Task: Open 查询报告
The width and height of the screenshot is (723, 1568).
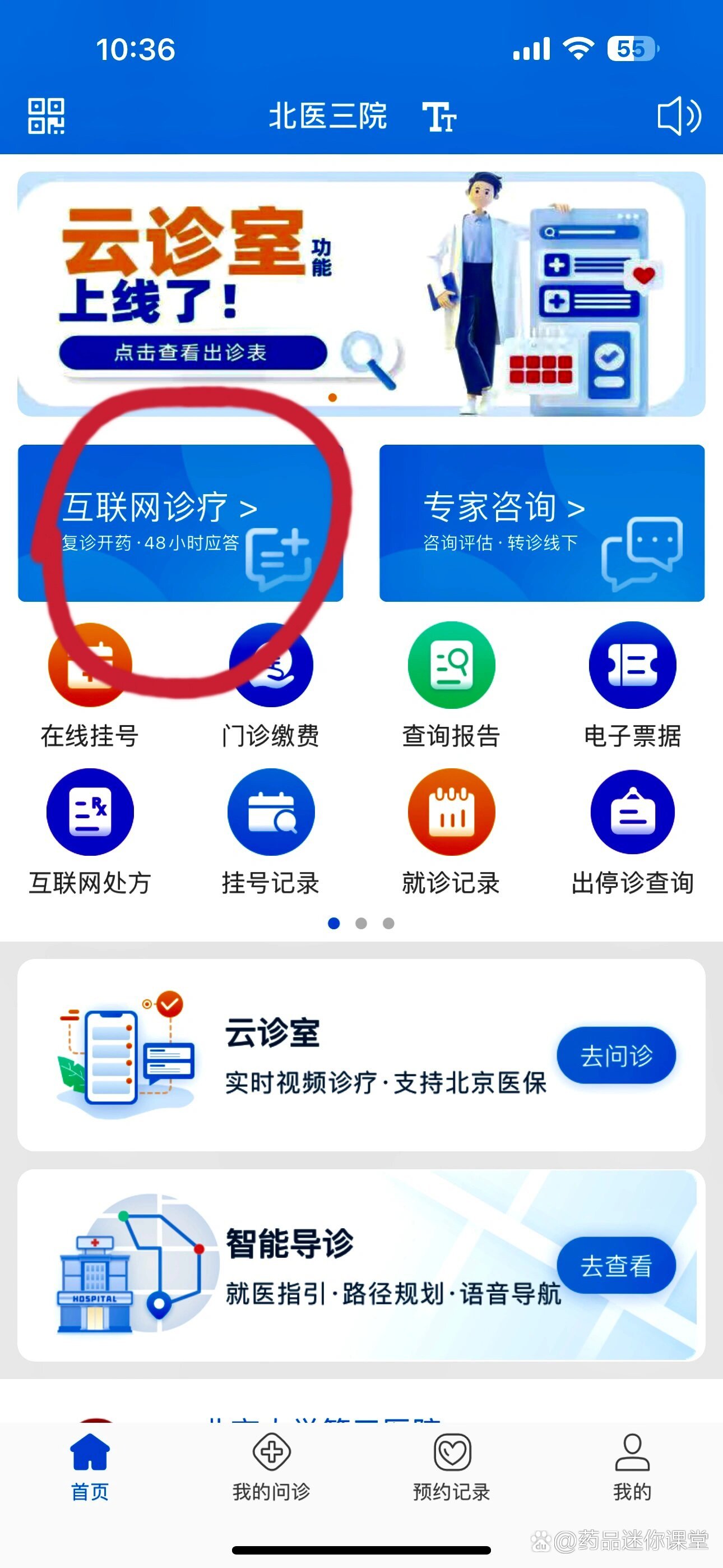Action: (x=452, y=685)
